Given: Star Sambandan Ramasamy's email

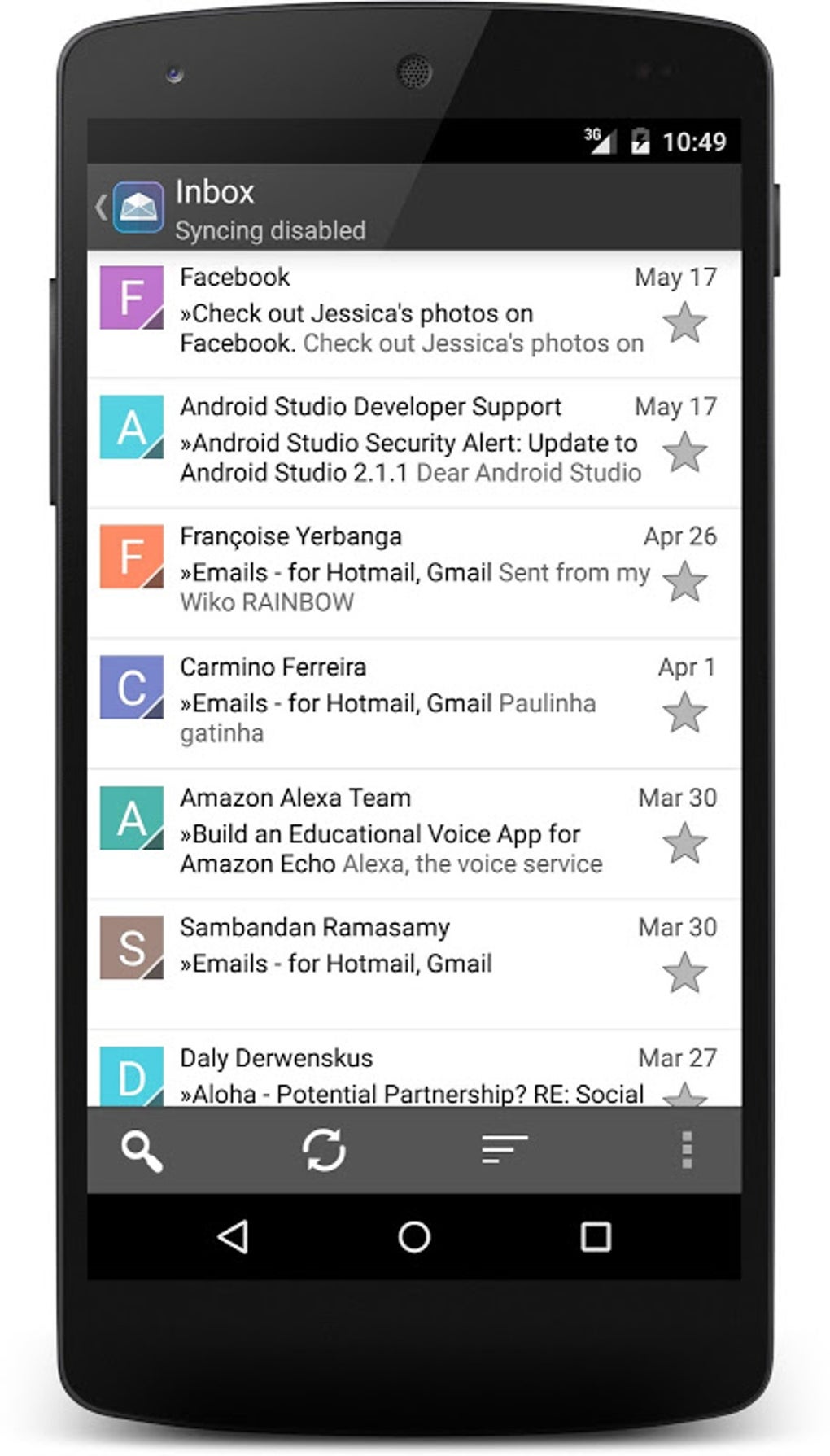Looking at the screenshot, I should 684,973.
